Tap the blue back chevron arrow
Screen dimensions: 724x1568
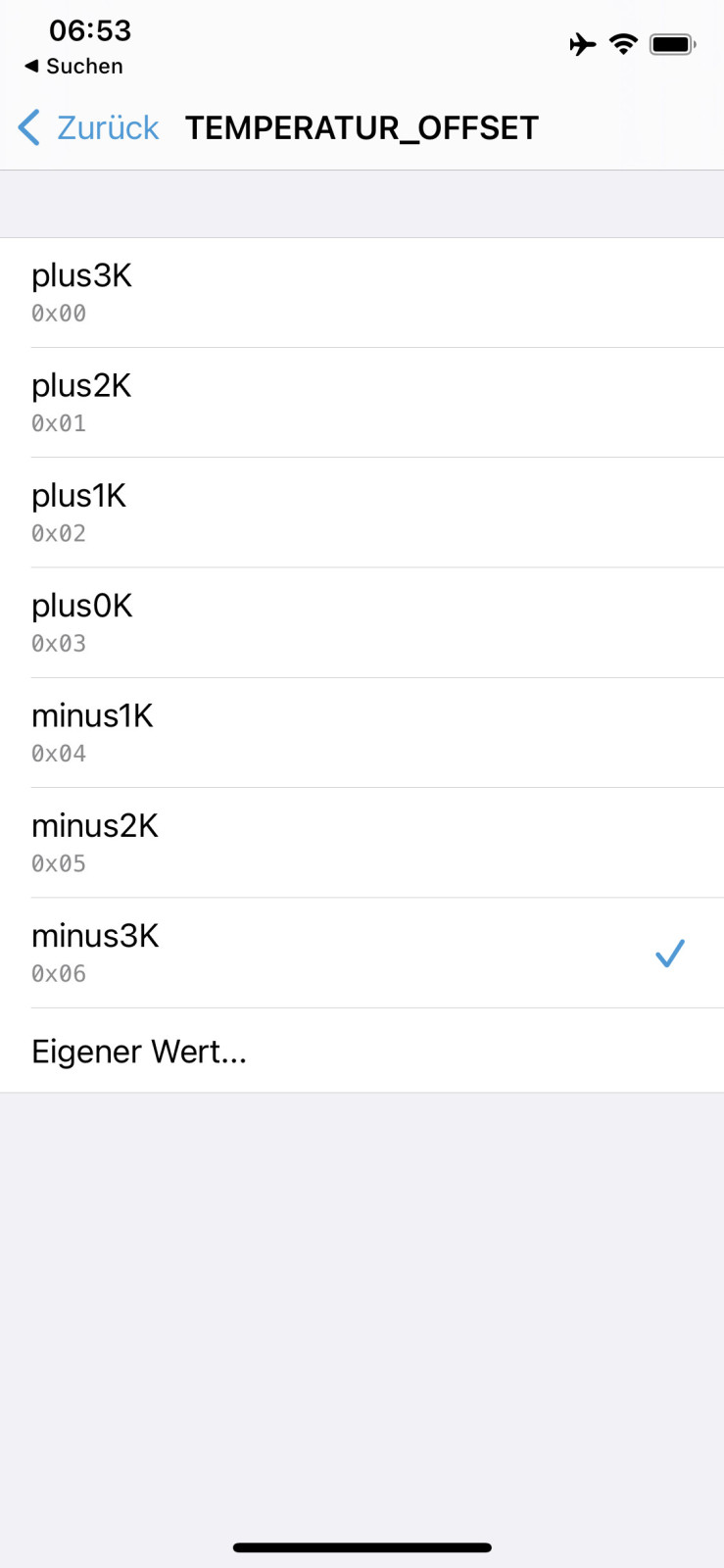click(26, 127)
